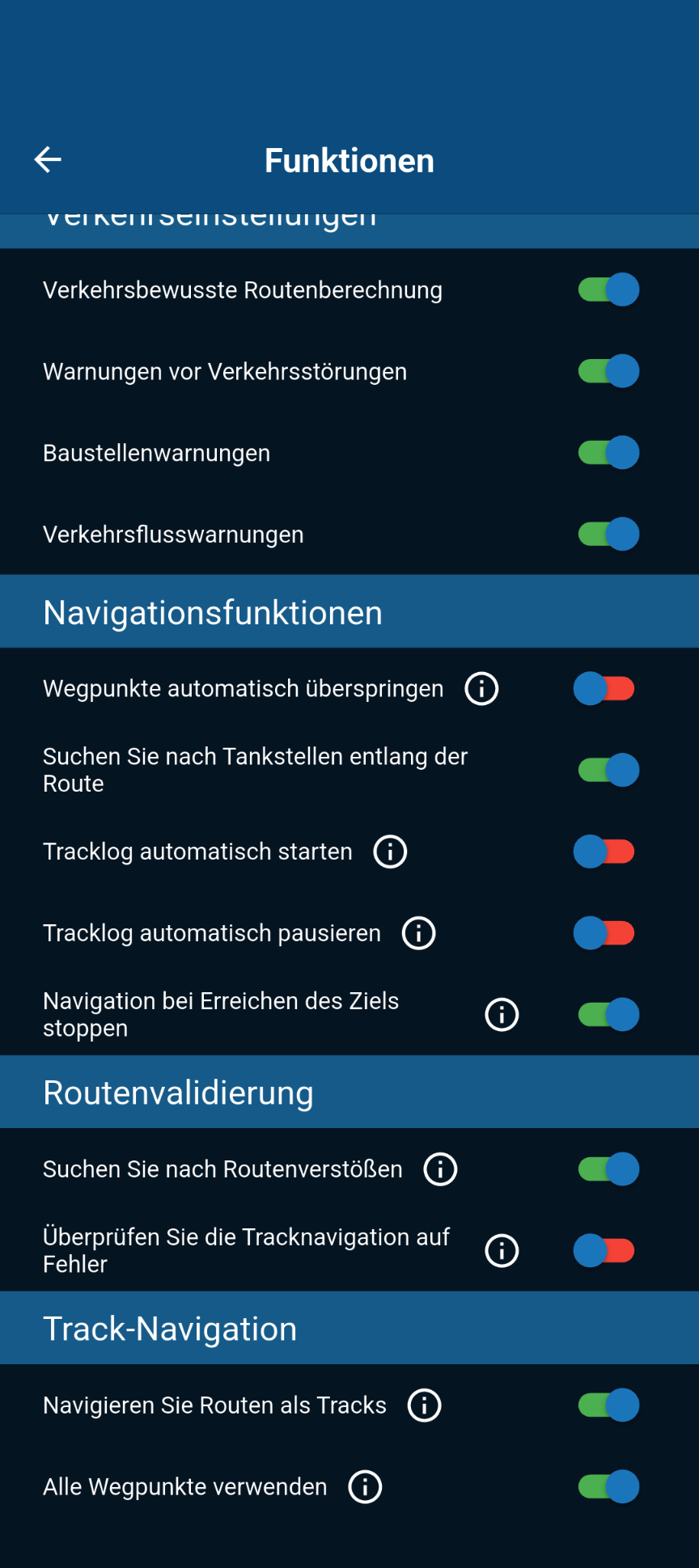Go back using the arrow icon

click(48, 160)
